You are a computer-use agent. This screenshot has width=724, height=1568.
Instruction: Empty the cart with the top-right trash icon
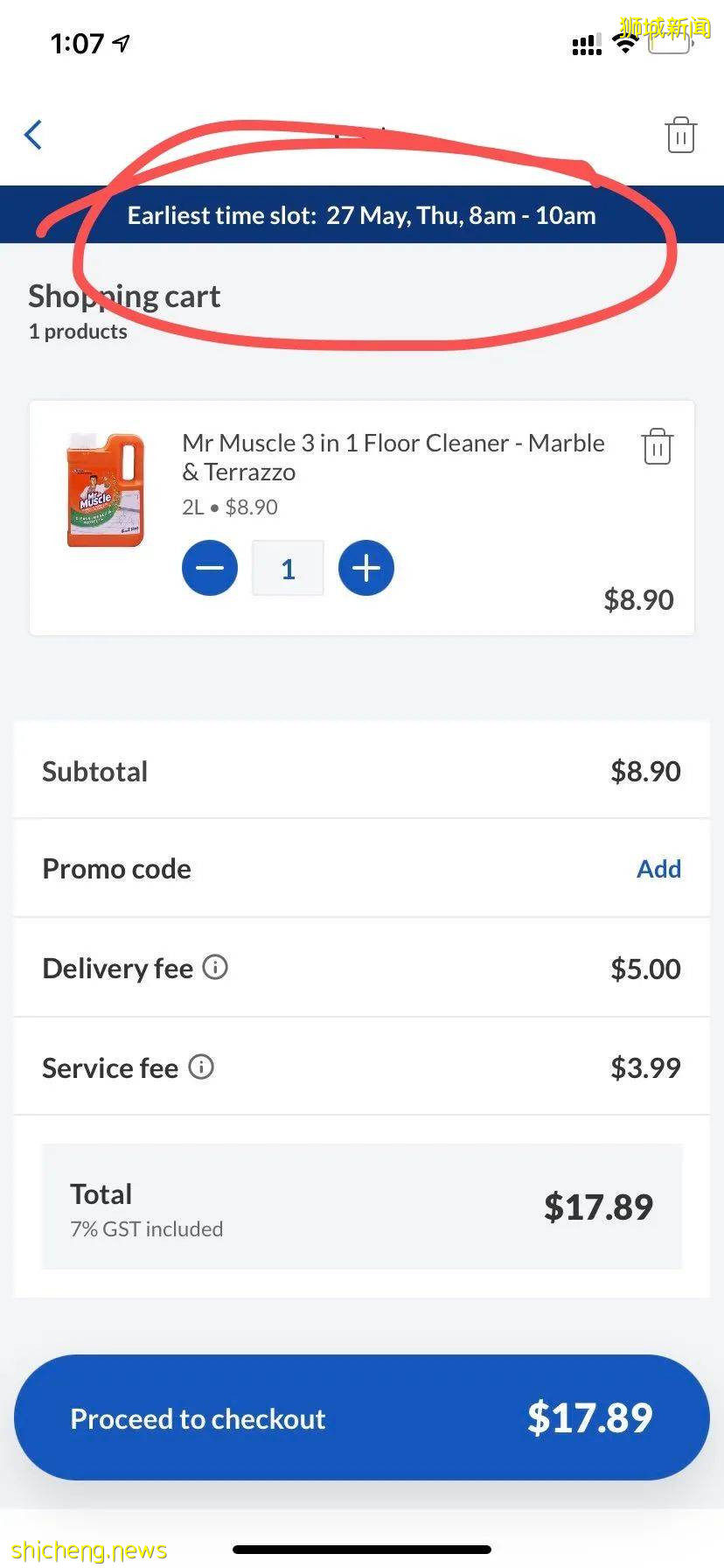pos(680,136)
